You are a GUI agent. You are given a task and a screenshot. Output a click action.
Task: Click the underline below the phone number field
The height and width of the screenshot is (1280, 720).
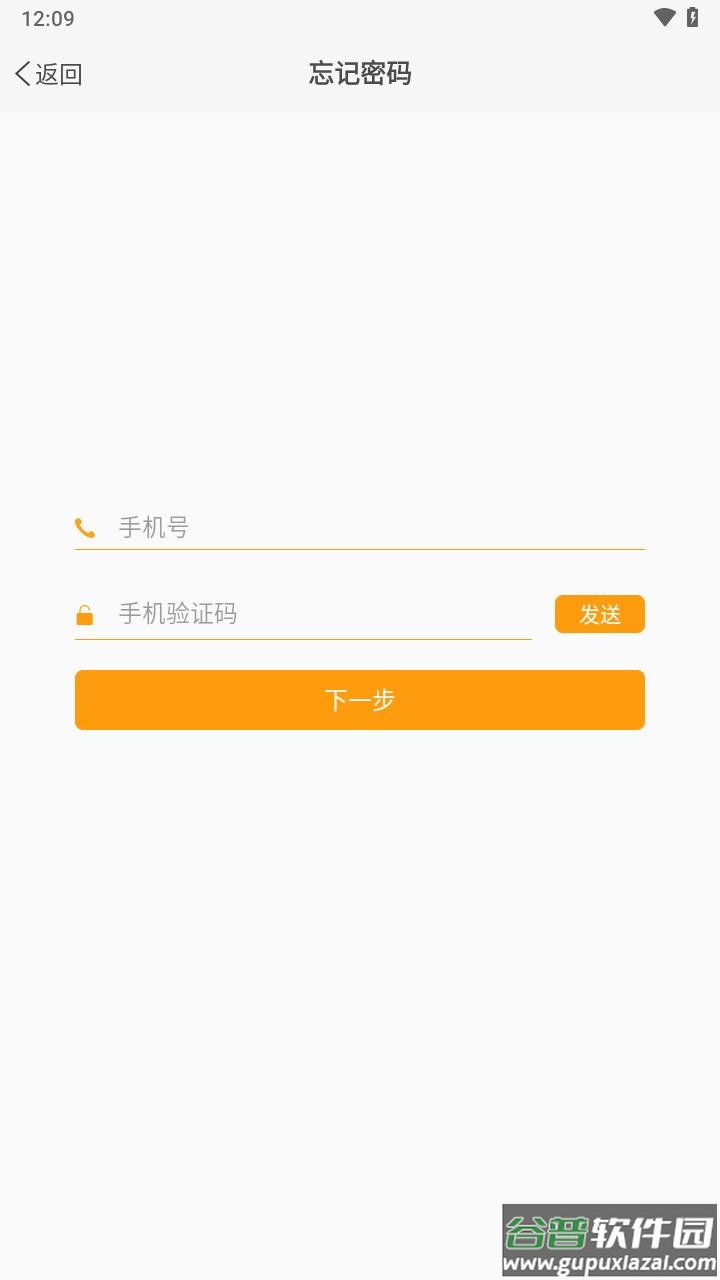click(360, 549)
